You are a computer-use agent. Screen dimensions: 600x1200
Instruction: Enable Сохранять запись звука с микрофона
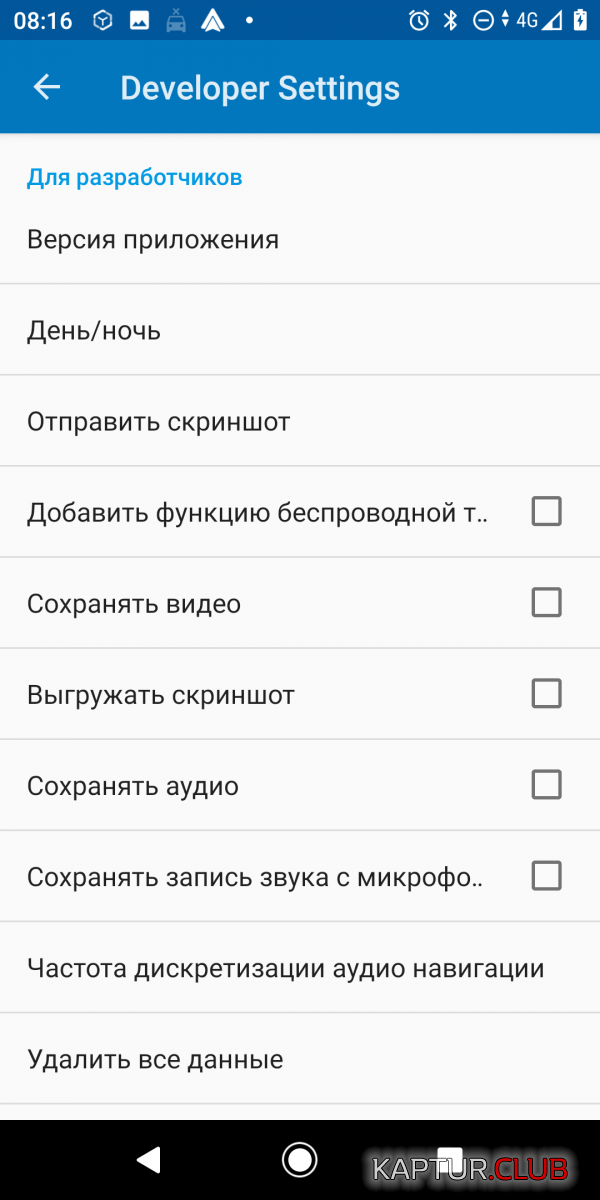click(x=546, y=876)
